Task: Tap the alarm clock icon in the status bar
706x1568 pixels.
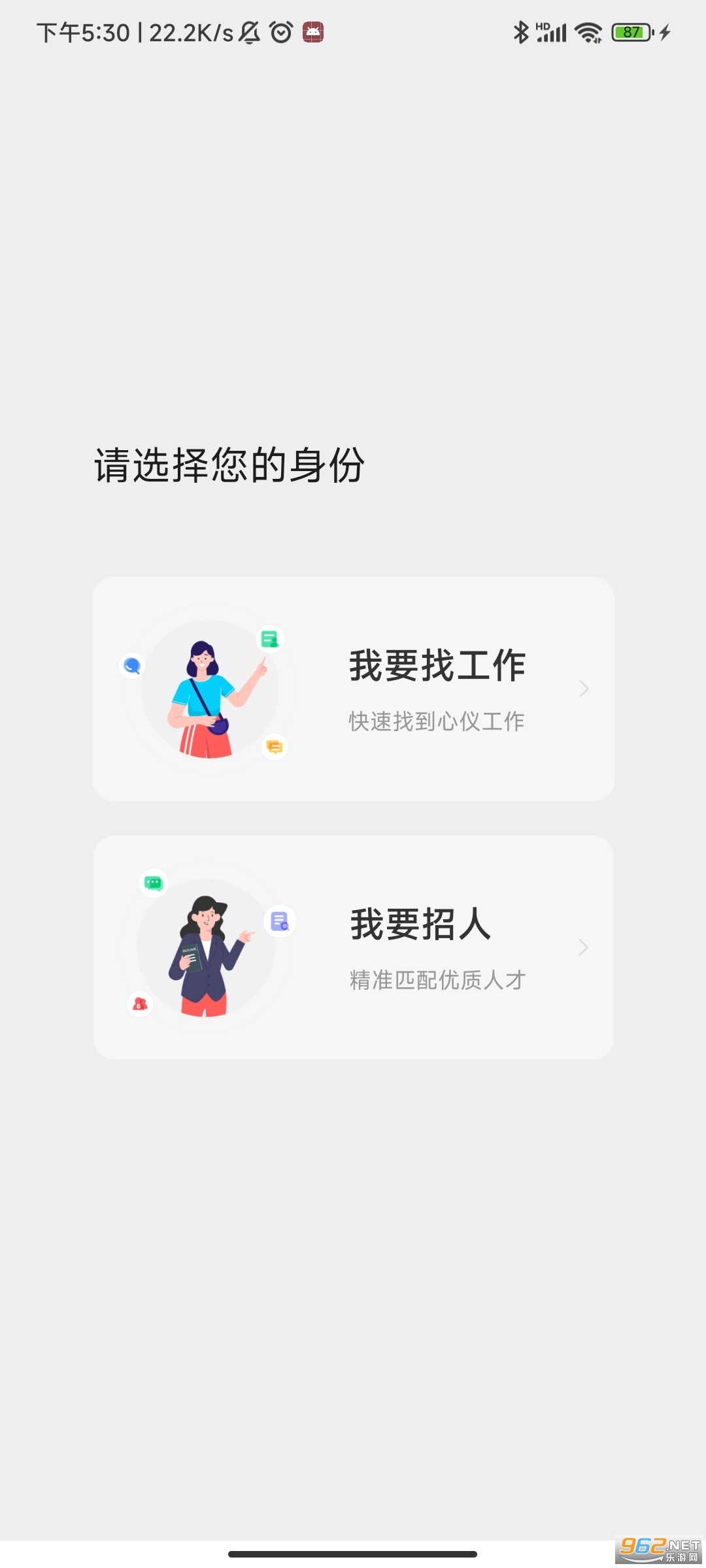Action: point(280,32)
